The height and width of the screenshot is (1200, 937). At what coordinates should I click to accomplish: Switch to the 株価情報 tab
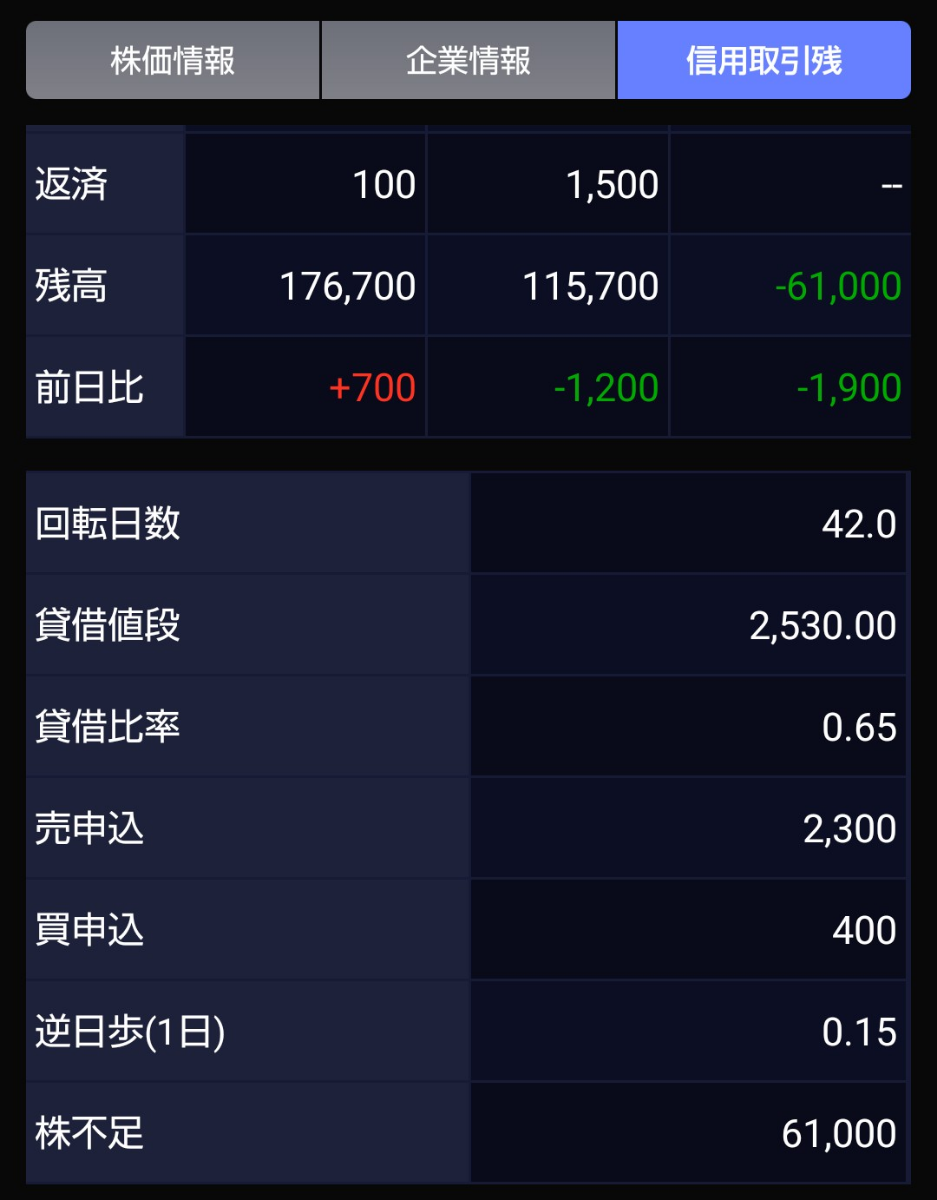[x=173, y=61]
